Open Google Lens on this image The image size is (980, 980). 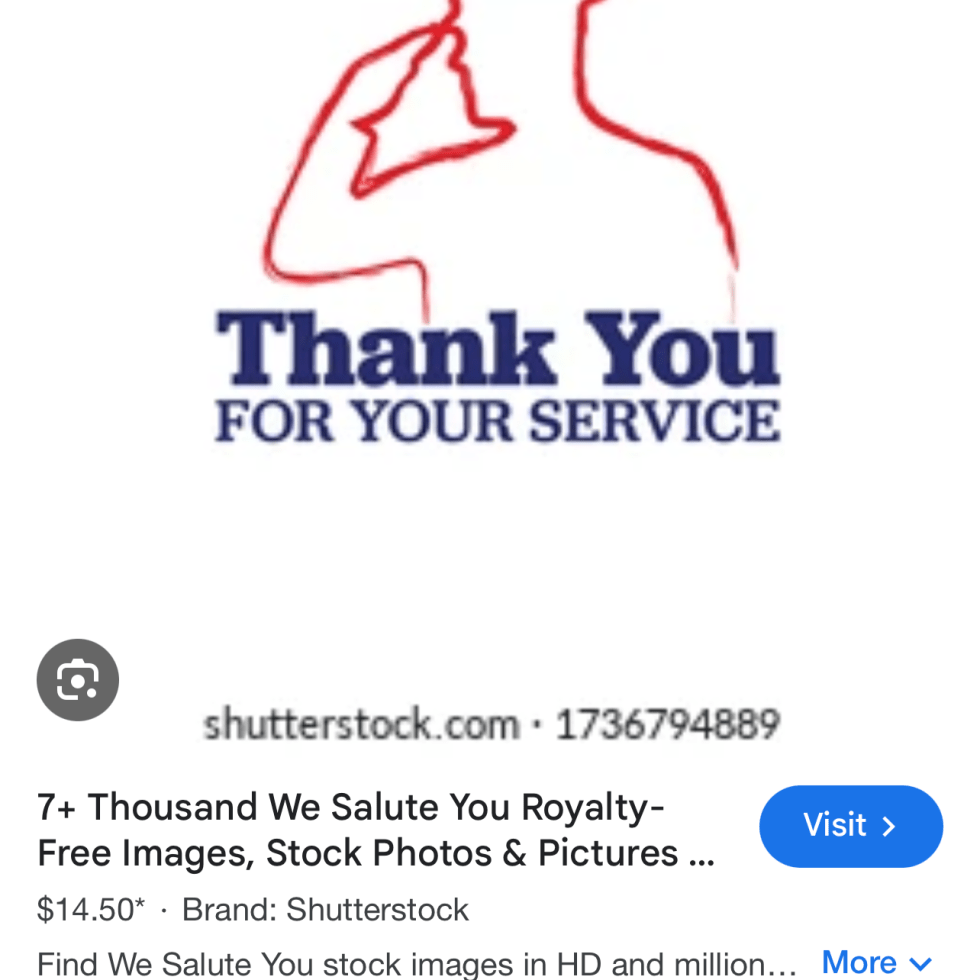78,680
